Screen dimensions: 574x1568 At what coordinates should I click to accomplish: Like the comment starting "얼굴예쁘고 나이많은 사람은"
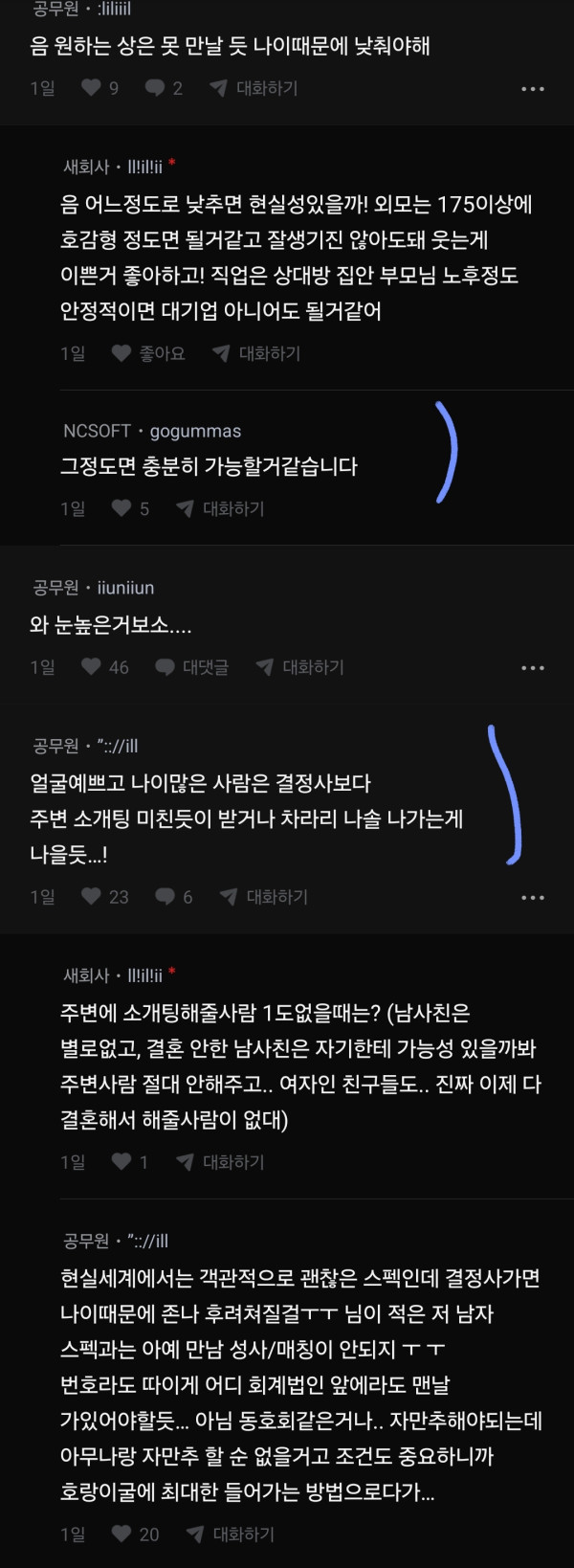92,897
